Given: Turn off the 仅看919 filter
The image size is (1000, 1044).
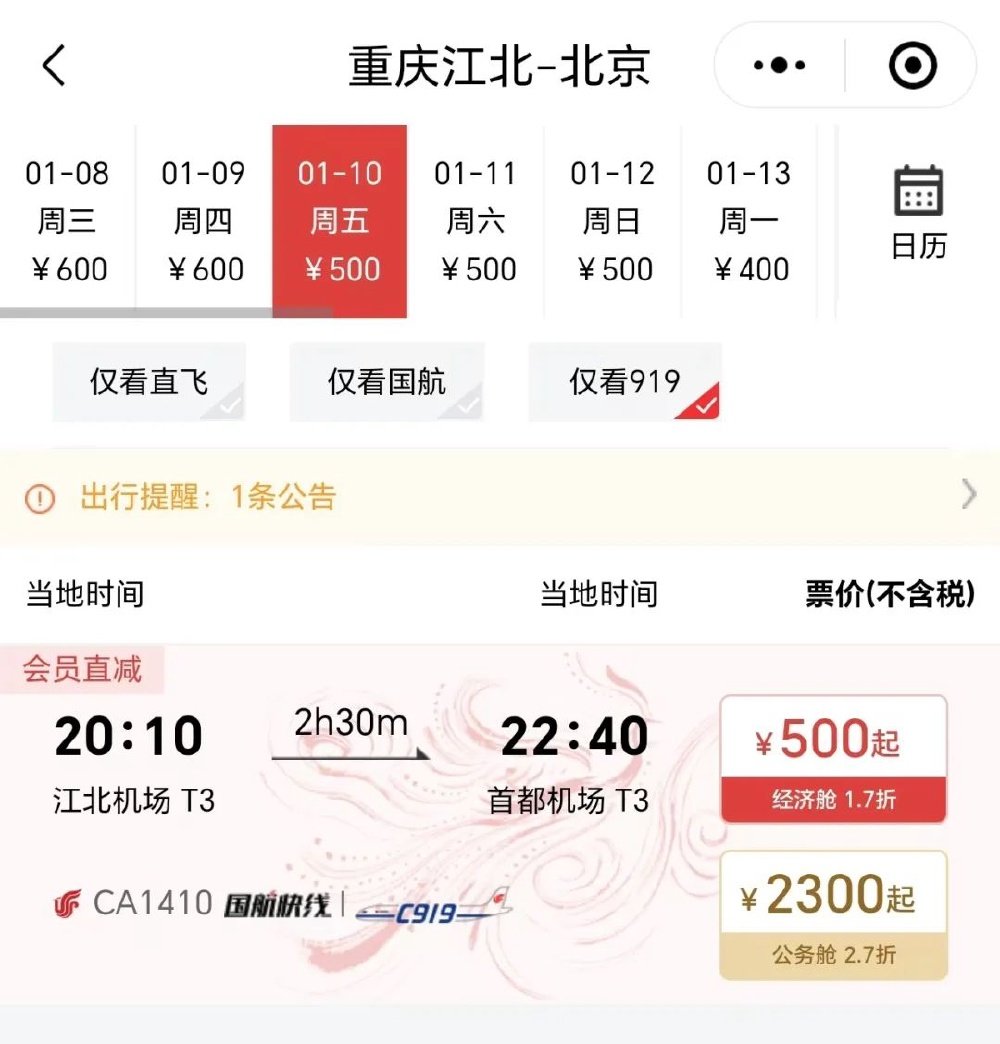Looking at the screenshot, I should point(625,382).
